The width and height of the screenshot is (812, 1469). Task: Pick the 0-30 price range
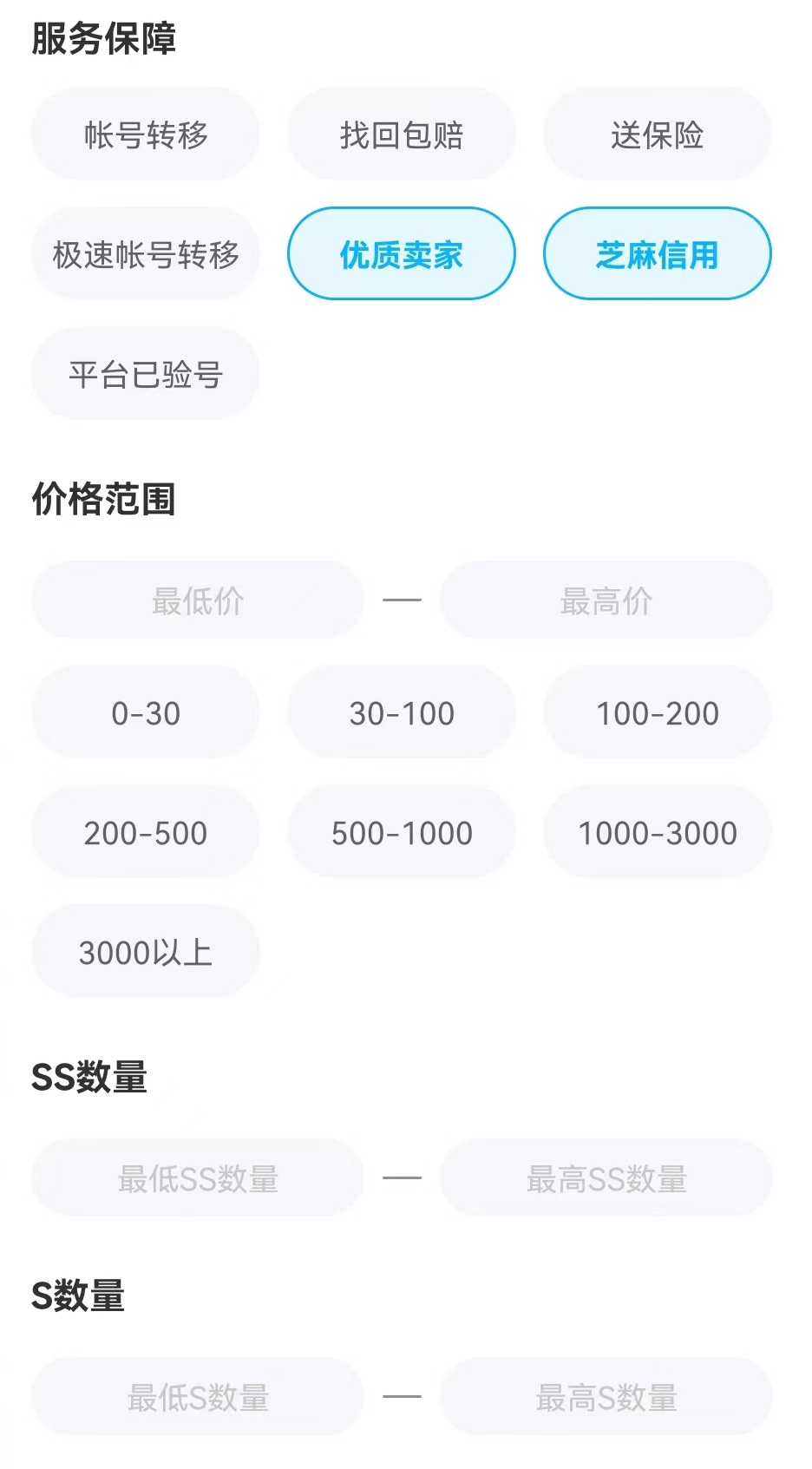tap(146, 713)
